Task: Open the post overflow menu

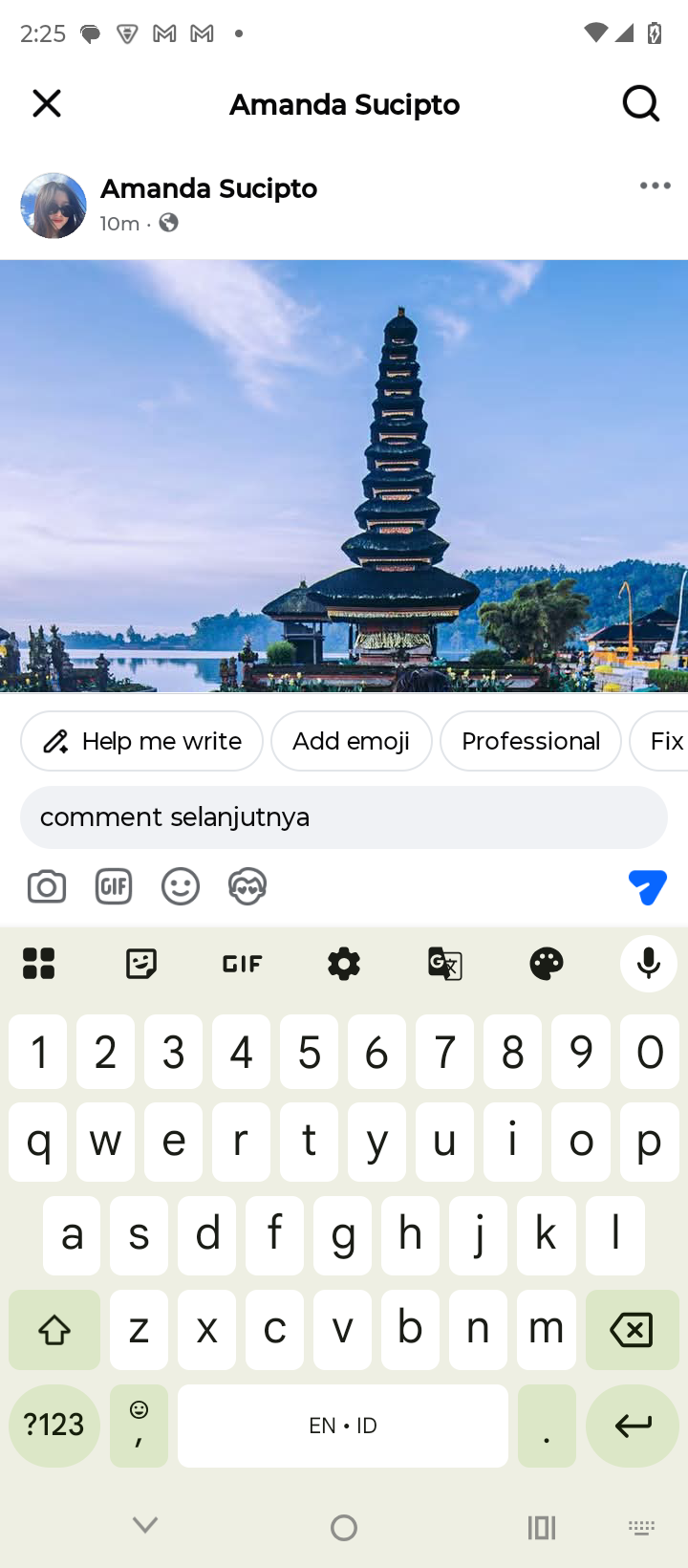Action: (655, 185)
